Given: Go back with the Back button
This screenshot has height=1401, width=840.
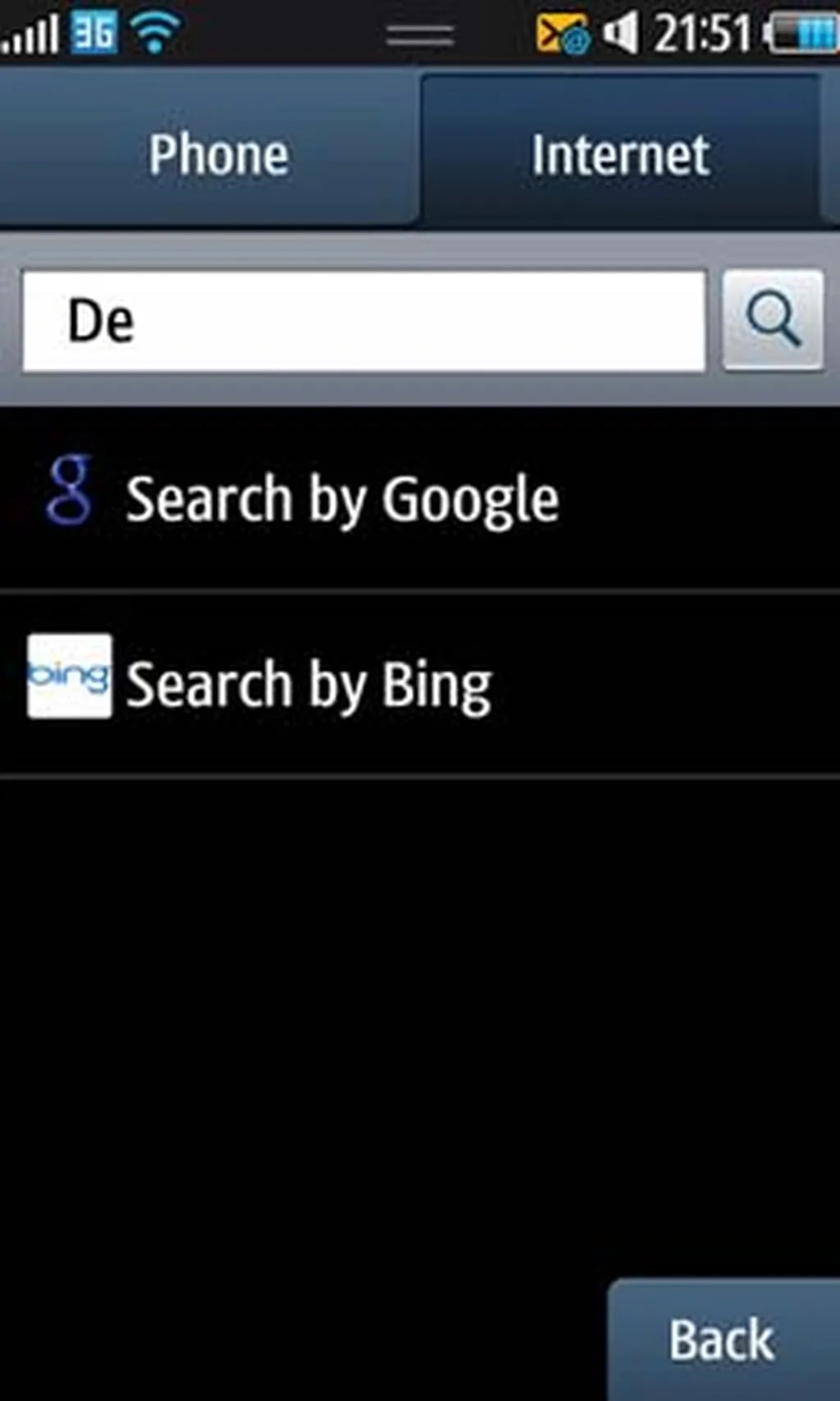Looking at the screenshot, I should 722,1340.
